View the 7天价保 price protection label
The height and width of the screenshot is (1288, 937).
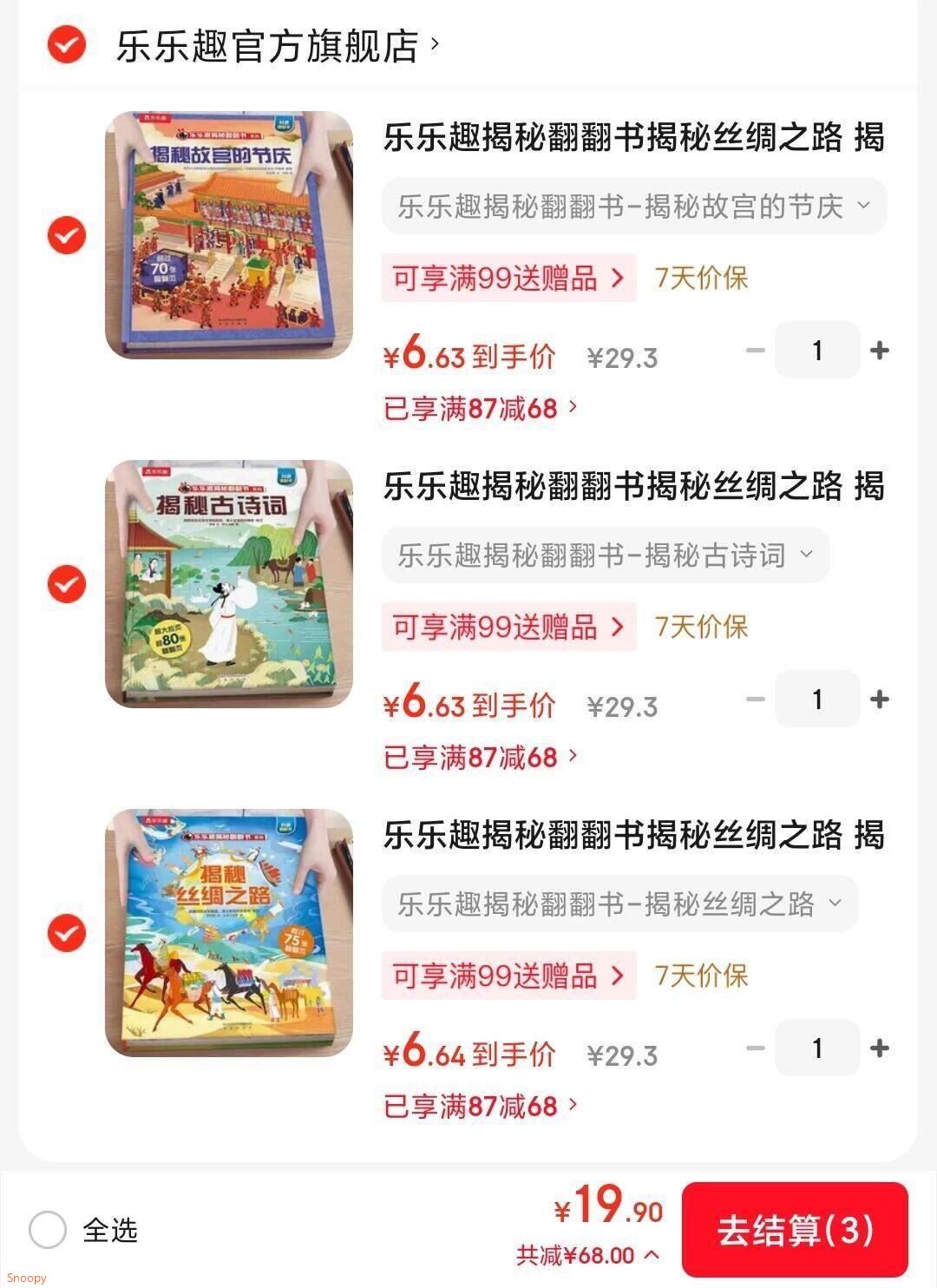coord(701,278)
